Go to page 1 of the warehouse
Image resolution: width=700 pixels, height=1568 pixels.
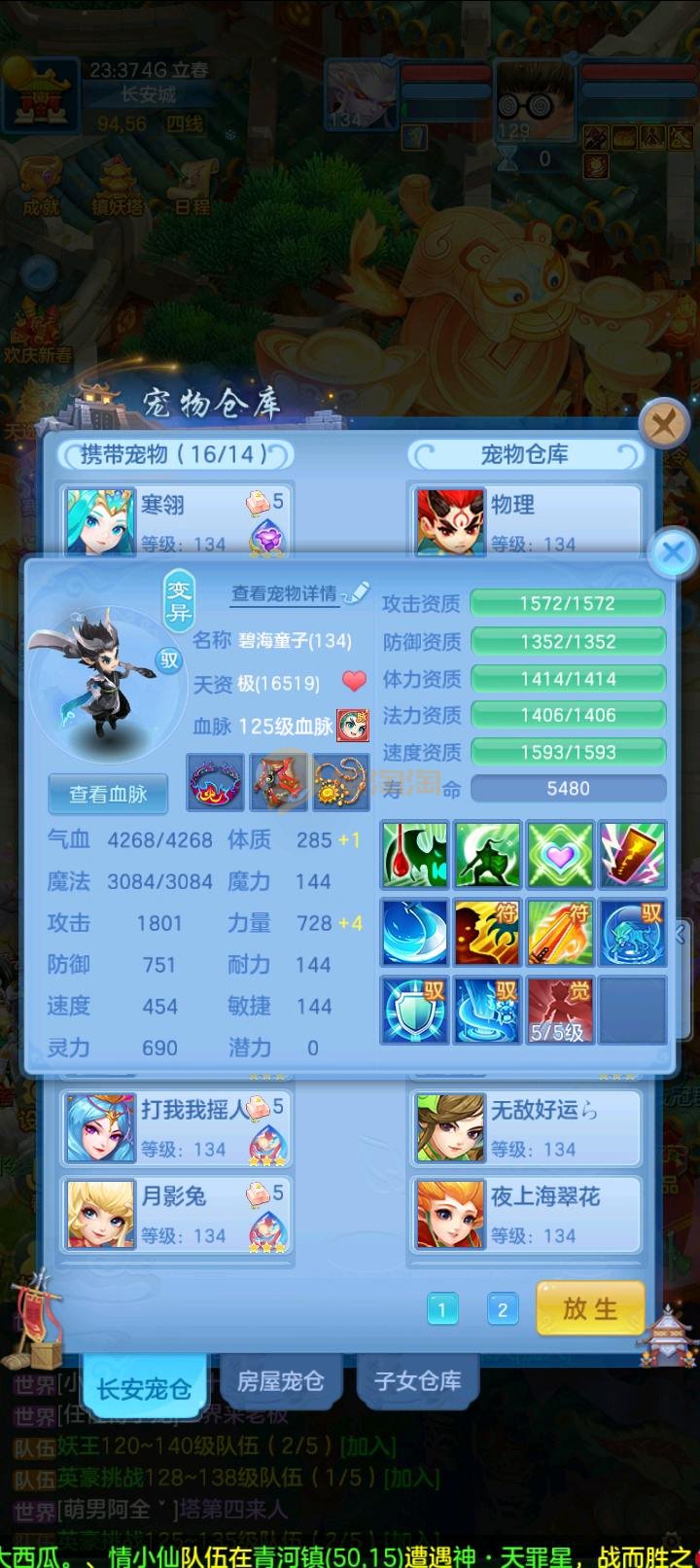click(441, 1309)
